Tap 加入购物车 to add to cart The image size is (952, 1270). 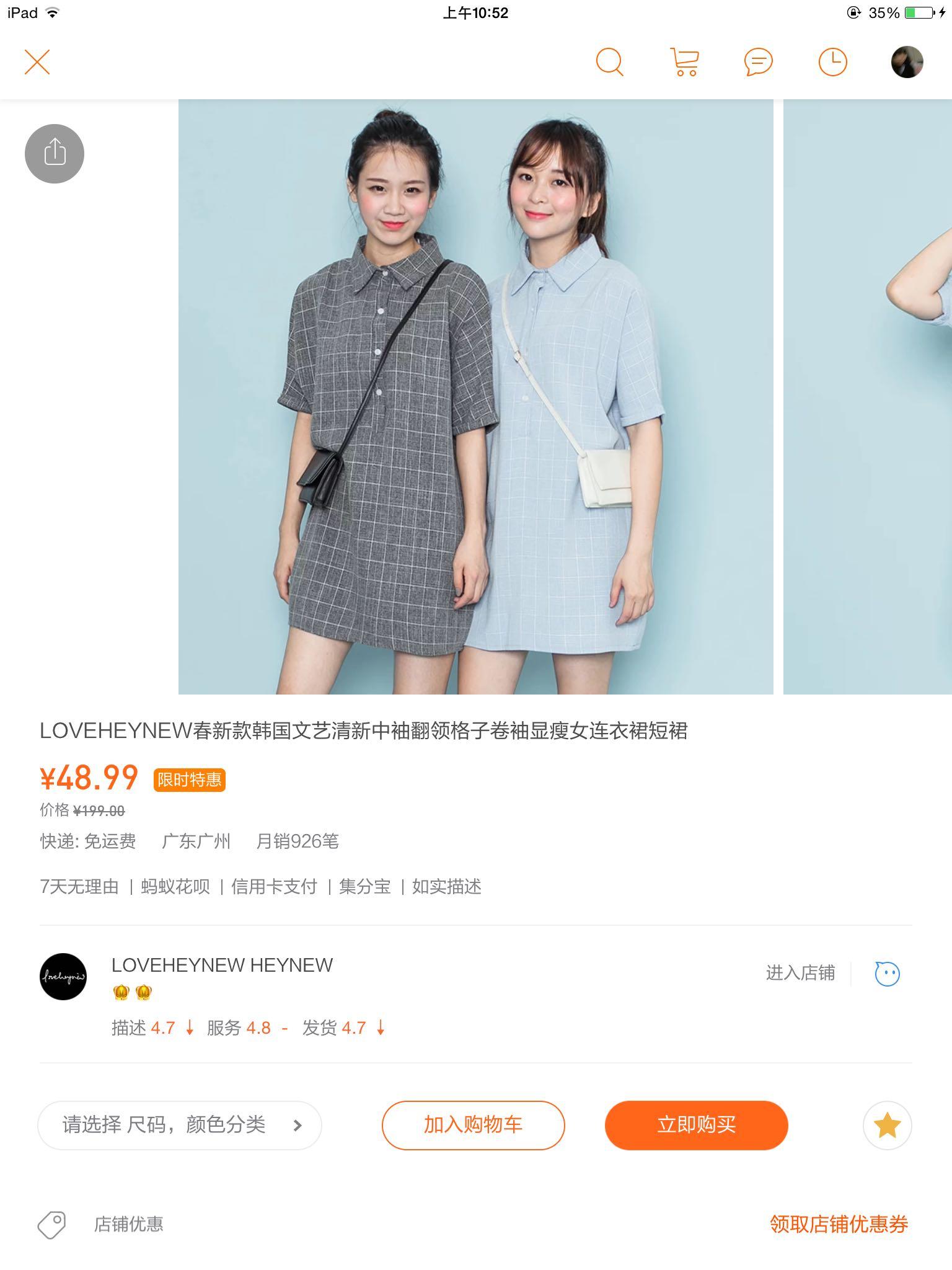pos(473,1125)
